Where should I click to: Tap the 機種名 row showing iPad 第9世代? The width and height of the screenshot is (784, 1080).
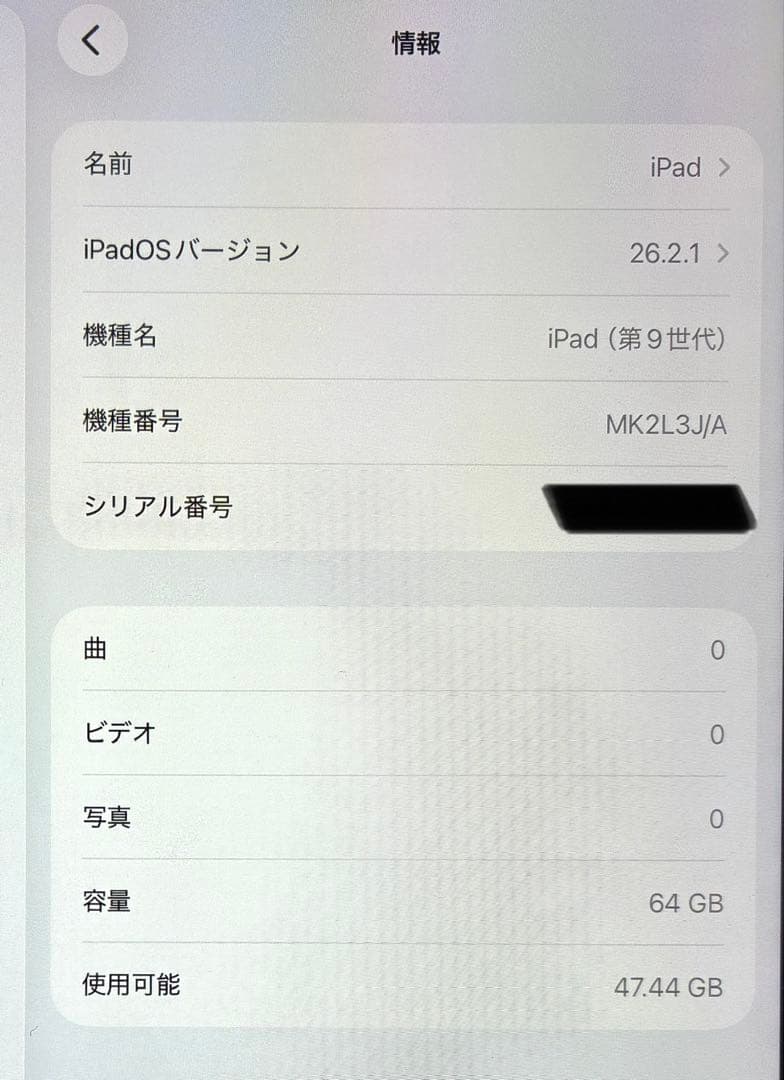click(400, 339)
